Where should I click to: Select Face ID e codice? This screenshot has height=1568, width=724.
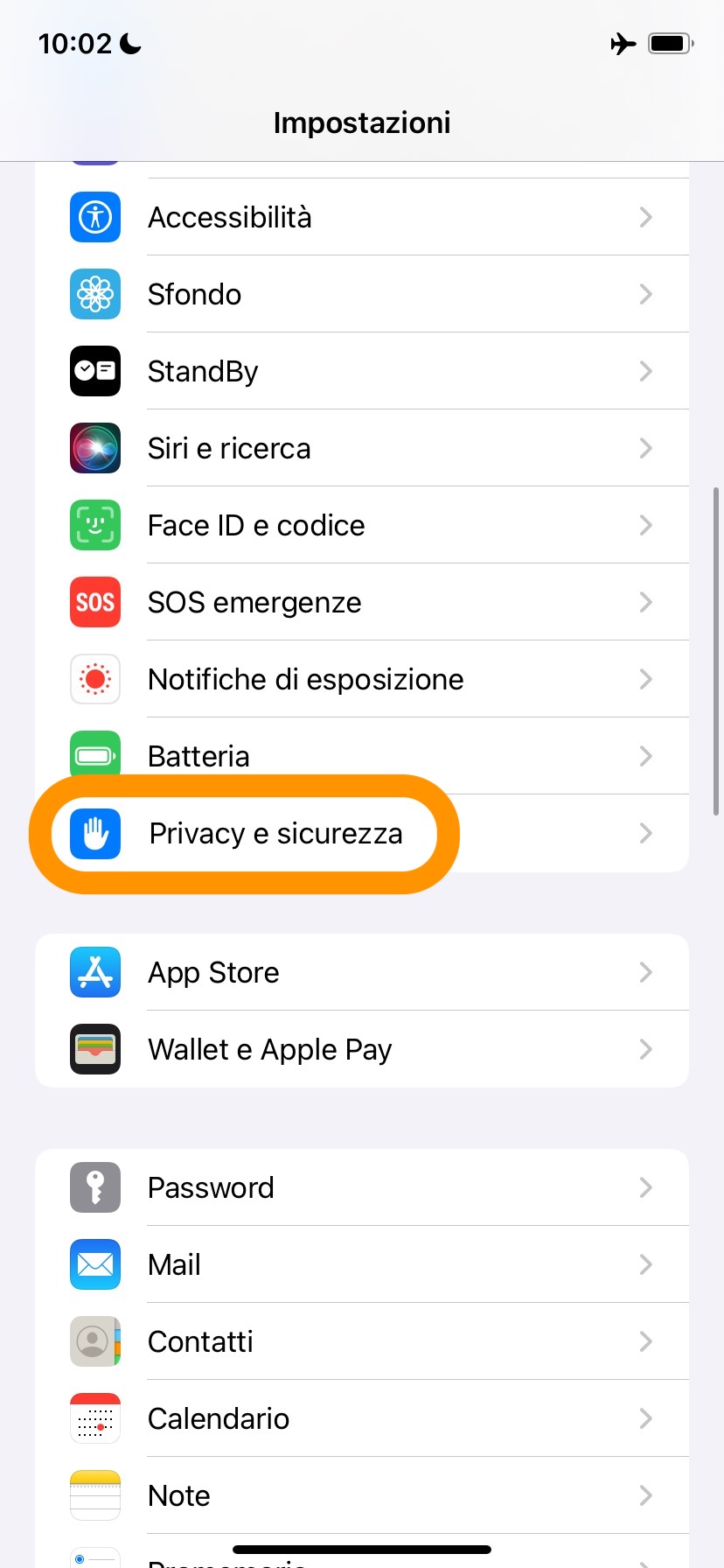click(x=361, y=525)
